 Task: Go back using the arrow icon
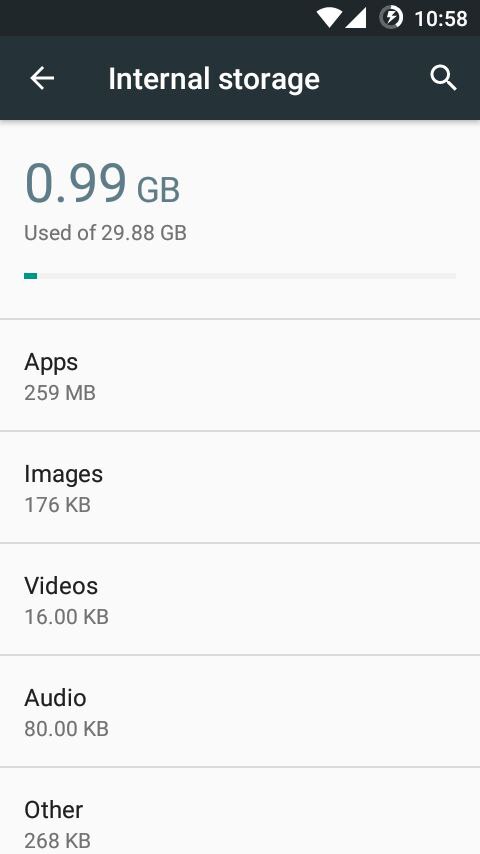(42, 78)
